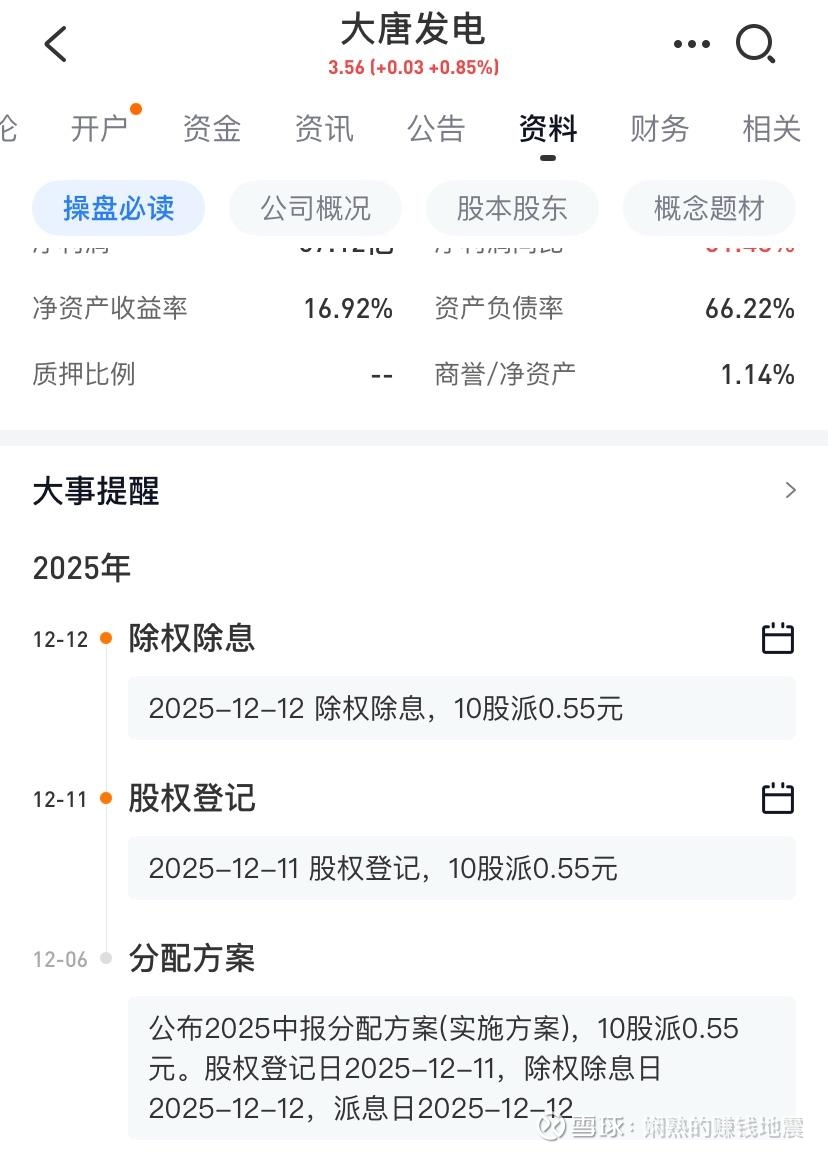Viewport: 828px width, 1153px height.
Task: Click the back arrow icon
Action: (x=55, y=44)
